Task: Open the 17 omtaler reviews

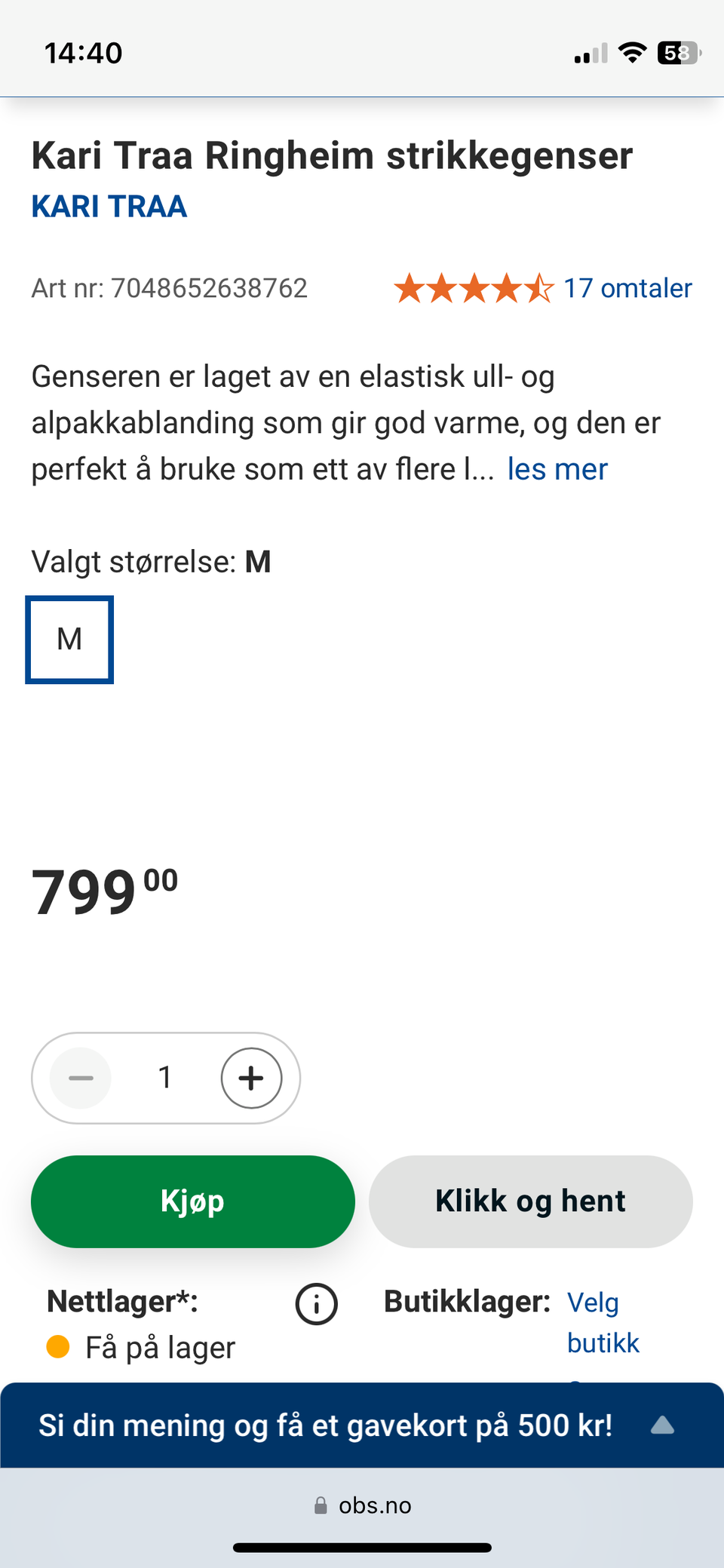Action: [x=628, y=288]
